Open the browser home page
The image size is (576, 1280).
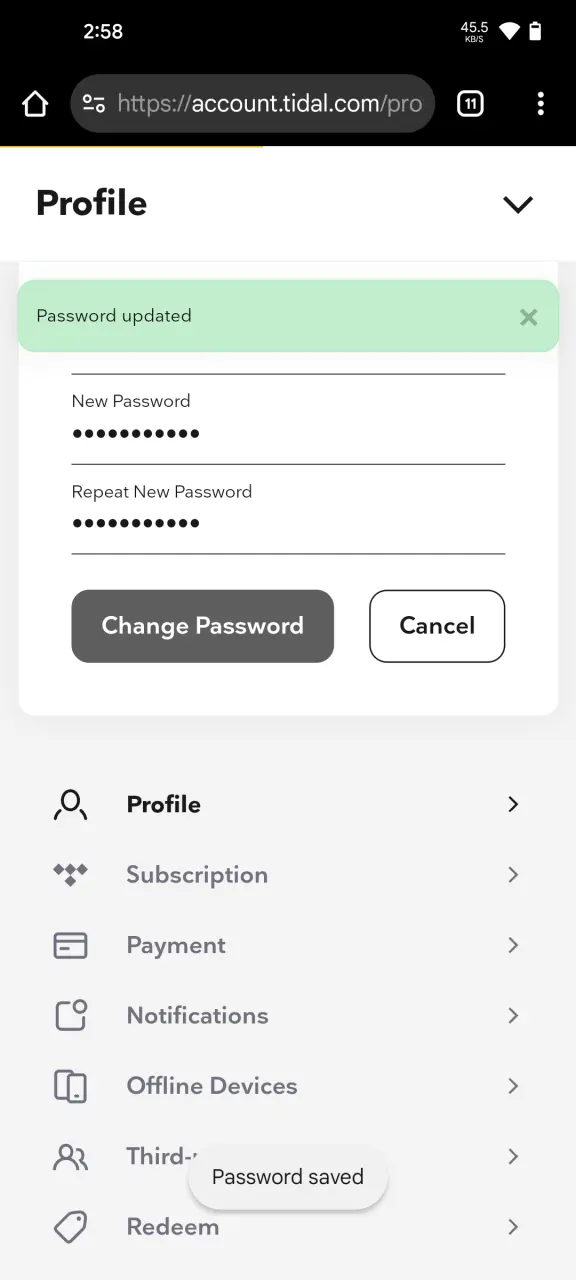(35, 103)
